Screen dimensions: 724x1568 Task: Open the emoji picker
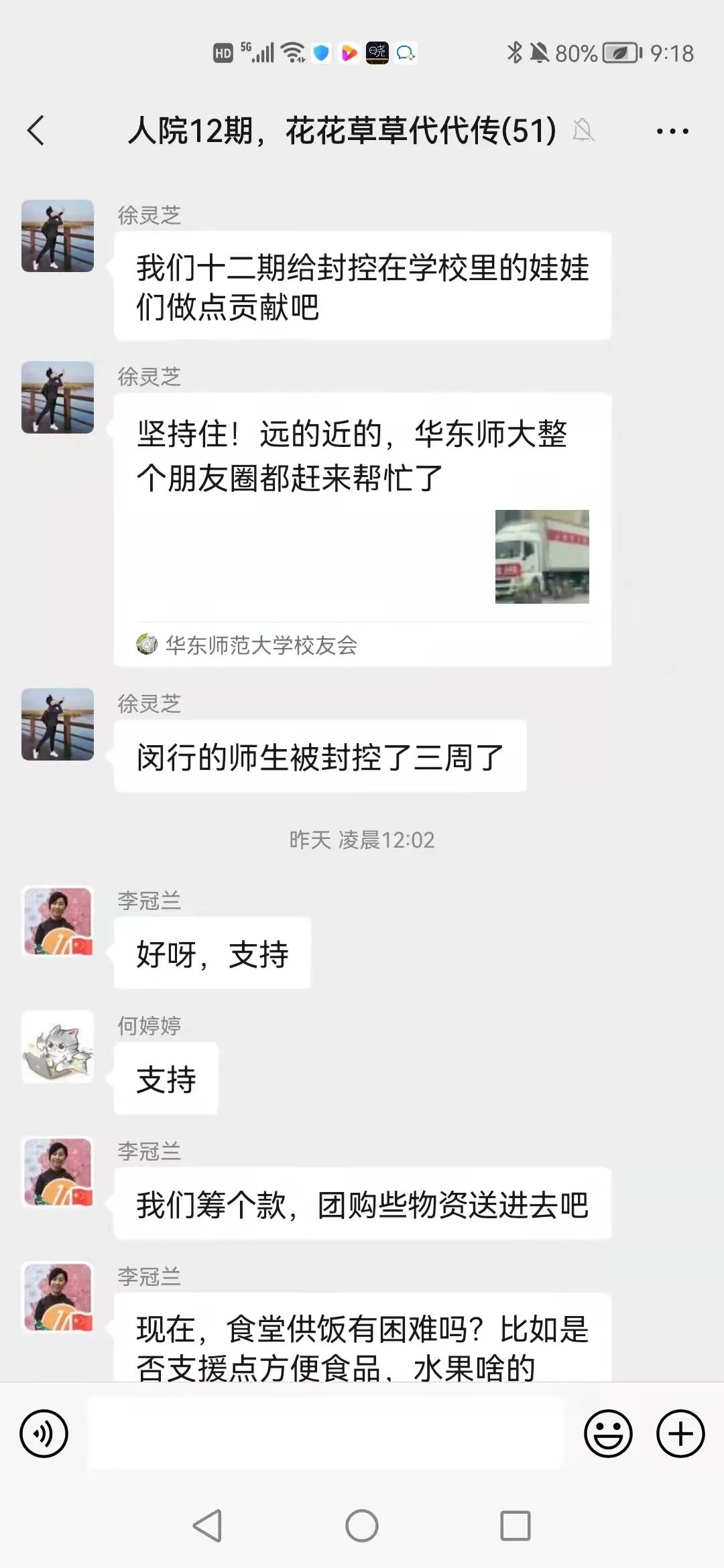(608, 1433)
